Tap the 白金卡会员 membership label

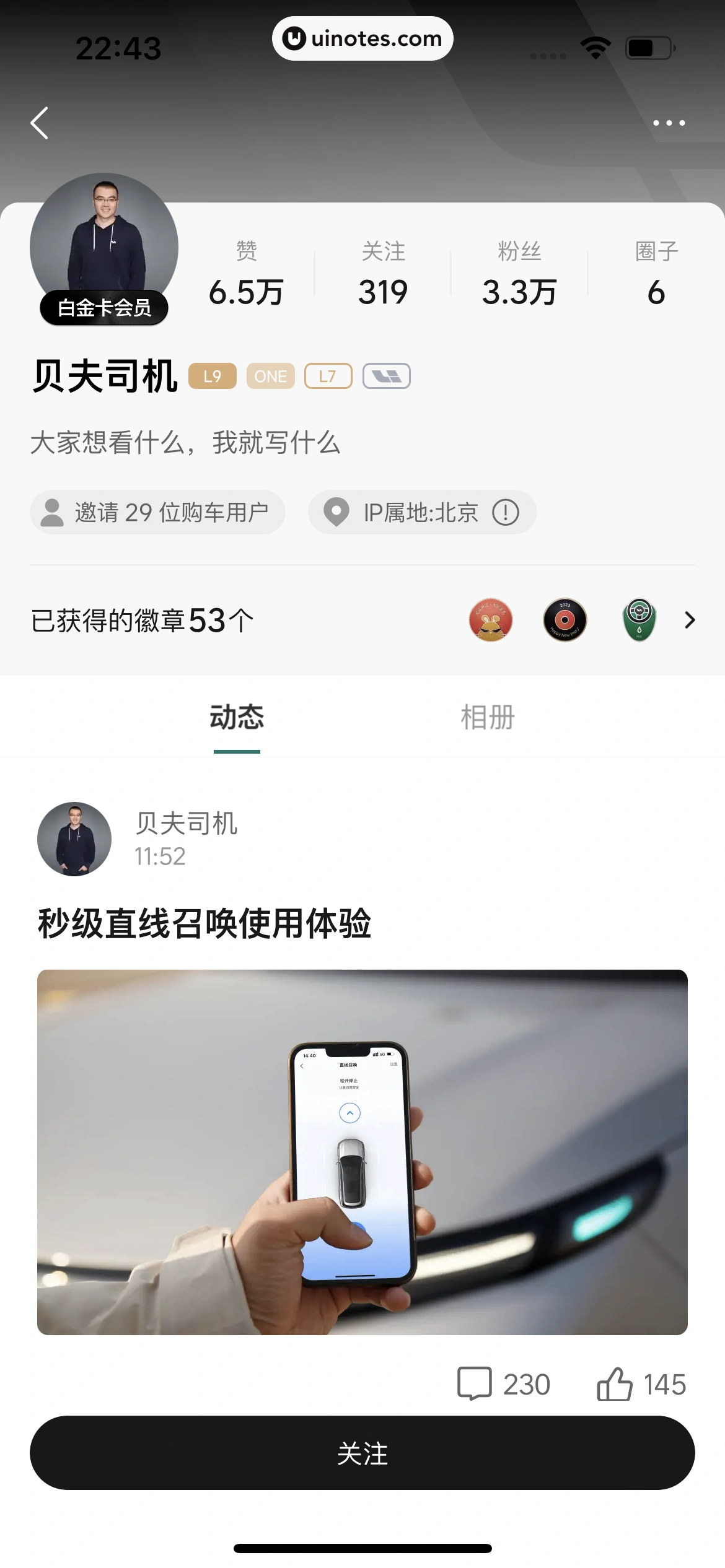tap(103, 308)
